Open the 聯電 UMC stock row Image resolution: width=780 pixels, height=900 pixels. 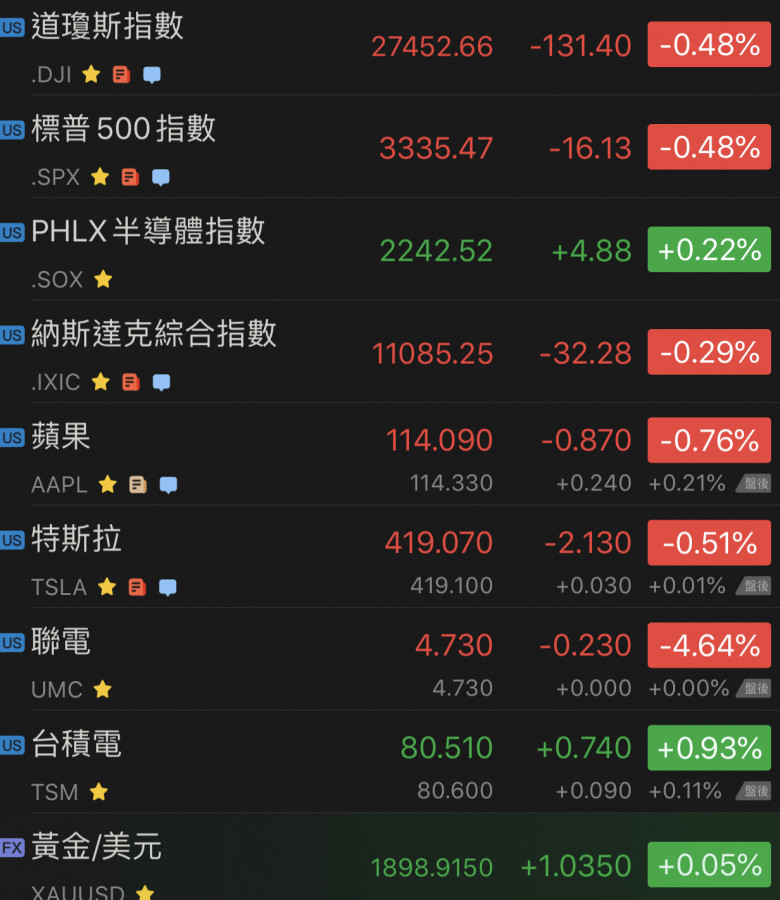coord(62,642)
